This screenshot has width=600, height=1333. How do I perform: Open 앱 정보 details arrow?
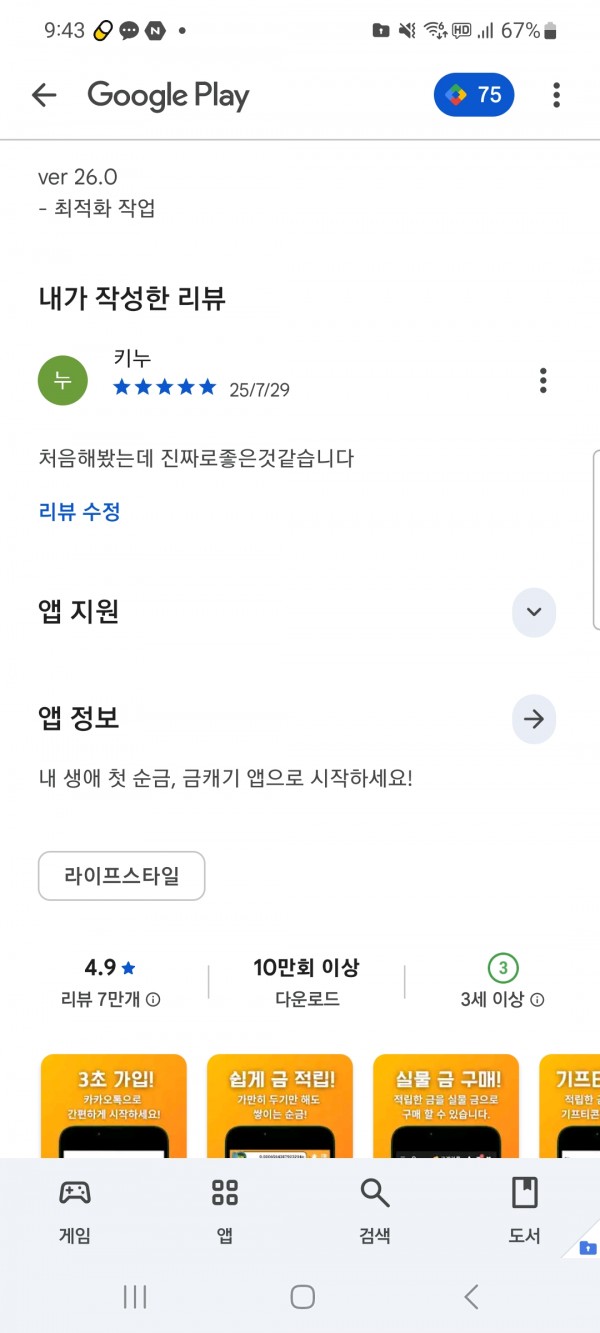[x=534, y=719]
